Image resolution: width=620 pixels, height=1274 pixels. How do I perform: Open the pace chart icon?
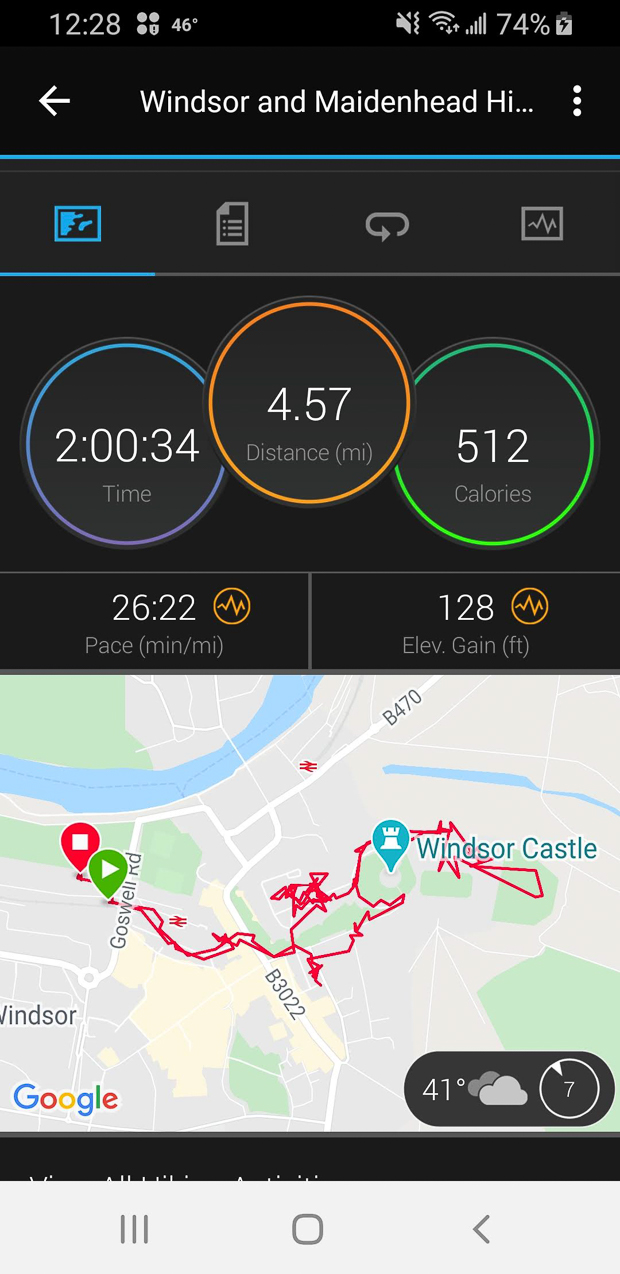click(232, 606)
